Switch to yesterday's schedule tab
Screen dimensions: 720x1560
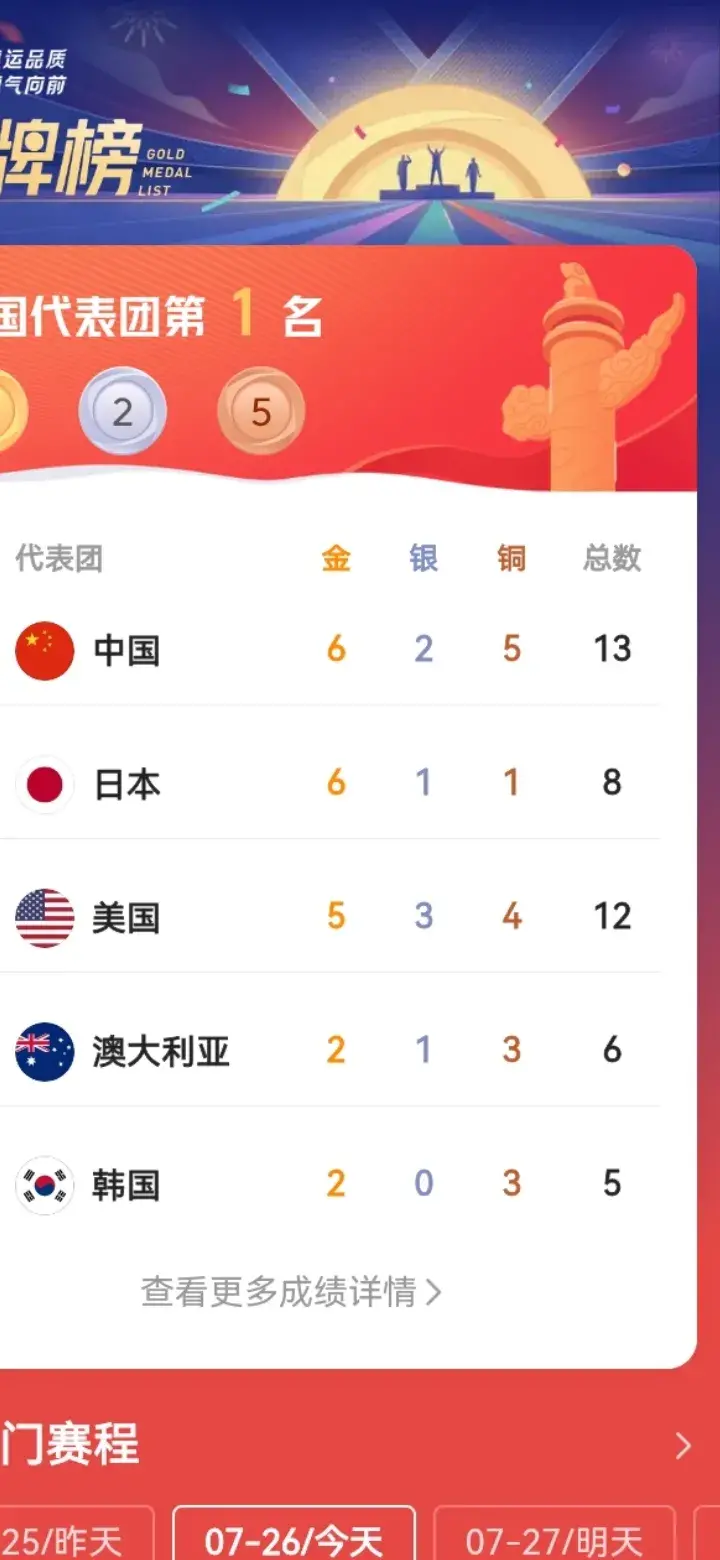click(76, 1534)
